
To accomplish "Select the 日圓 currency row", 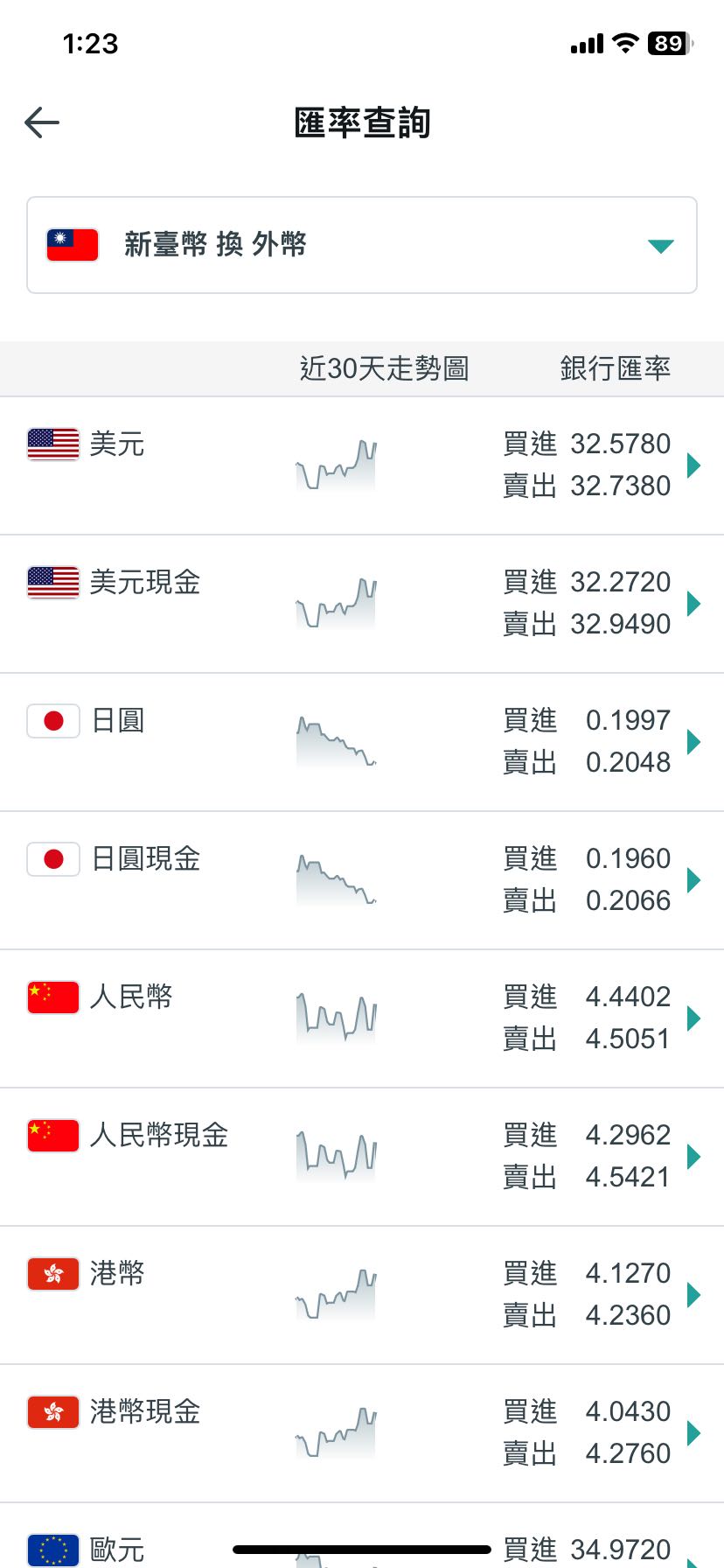I will coord(362,742).
